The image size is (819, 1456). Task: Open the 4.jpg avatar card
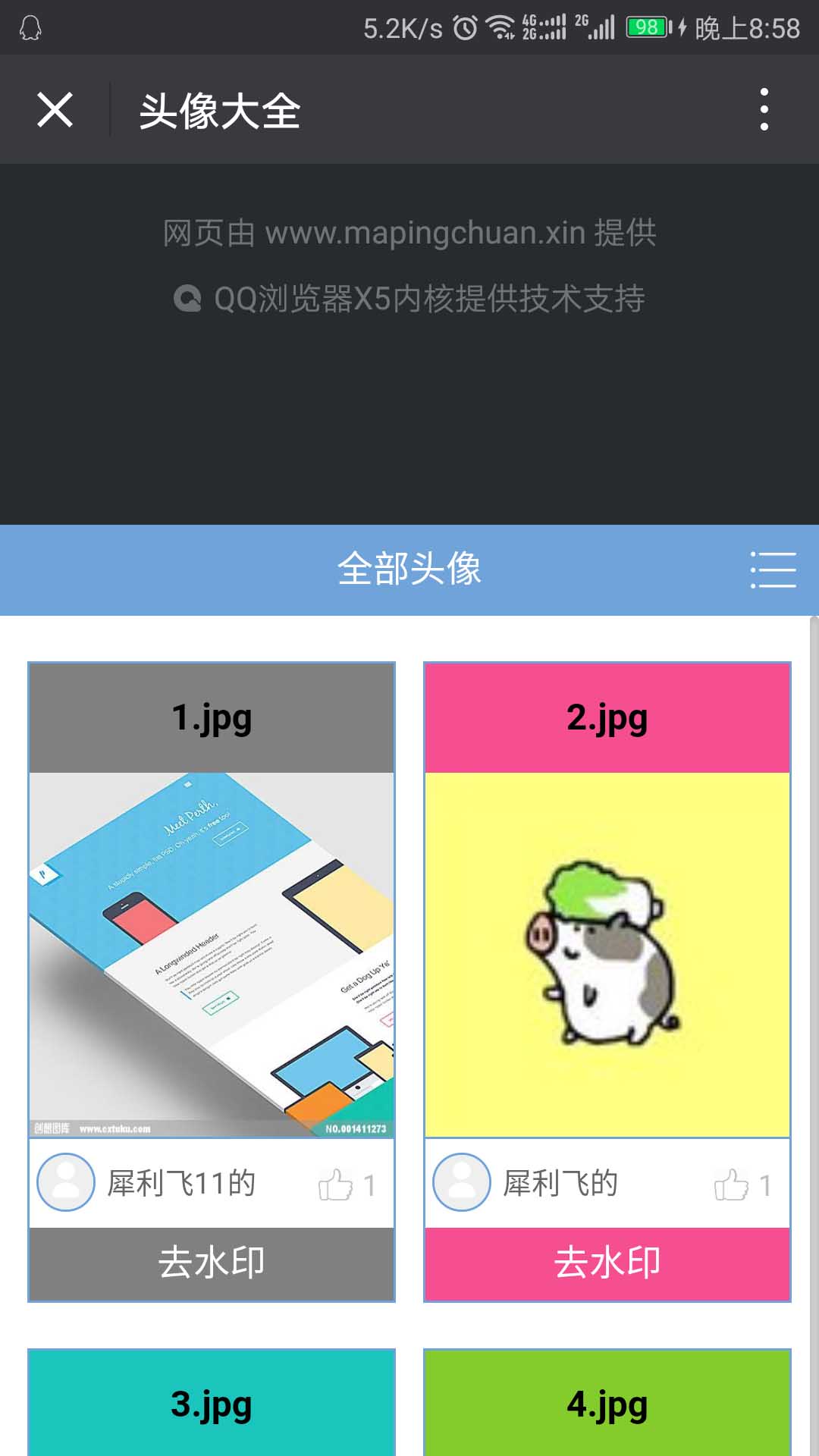point(607,1403)
